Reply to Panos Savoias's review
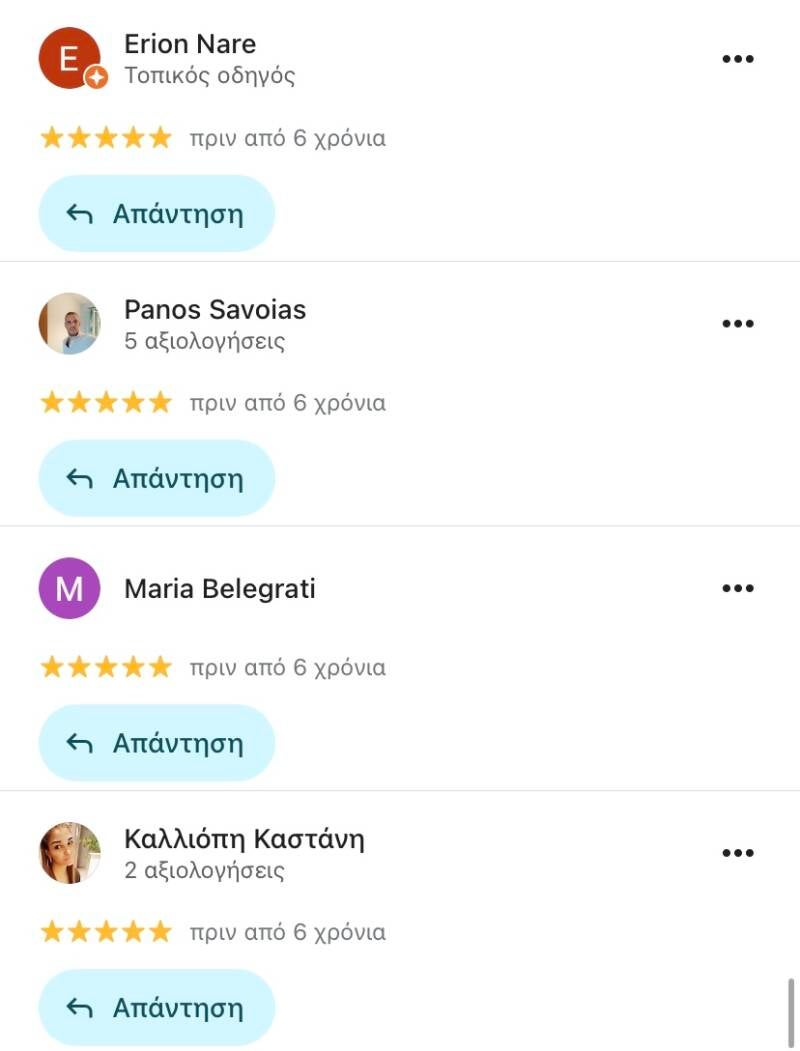Screen dimensions: 800x1051 click(156, 478)
